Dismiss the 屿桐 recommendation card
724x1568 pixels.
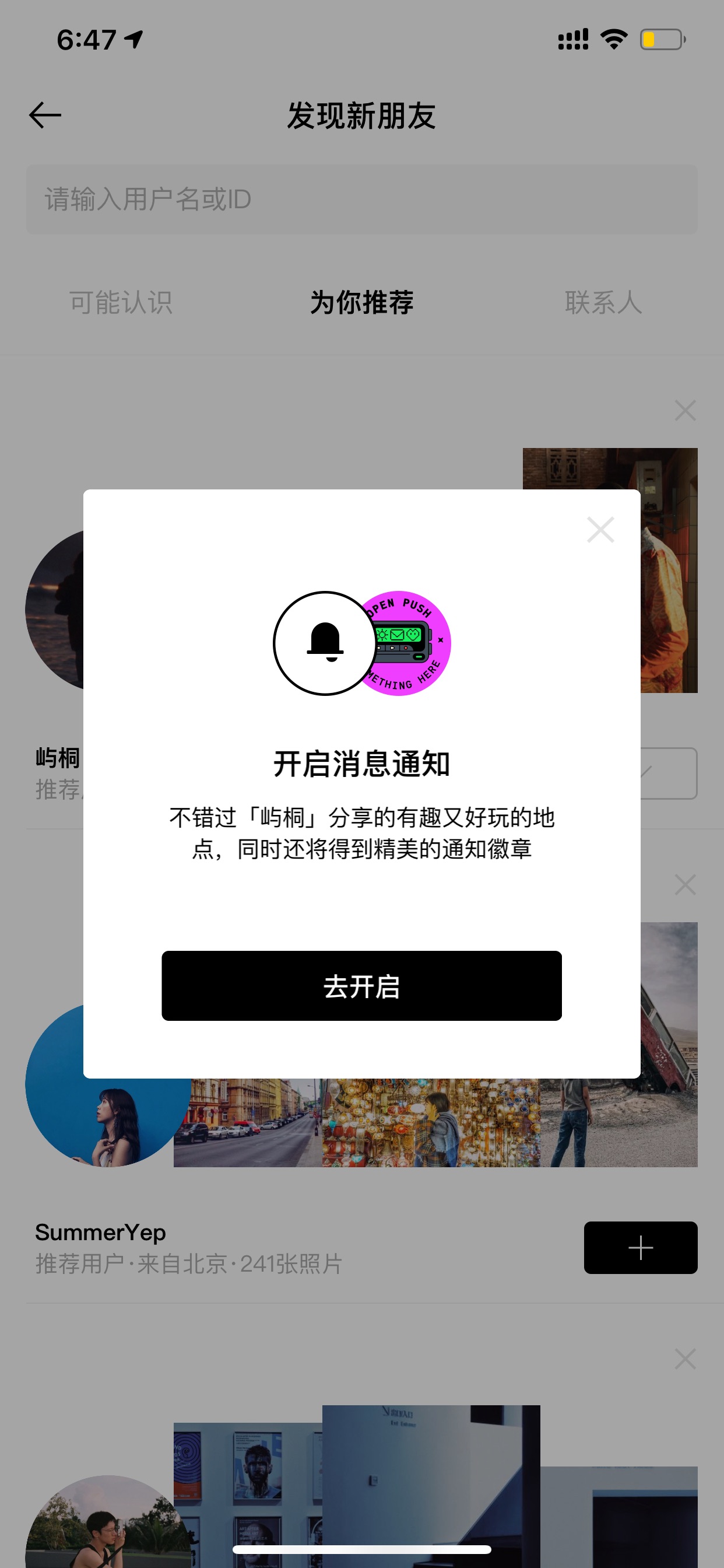point(685,410)
